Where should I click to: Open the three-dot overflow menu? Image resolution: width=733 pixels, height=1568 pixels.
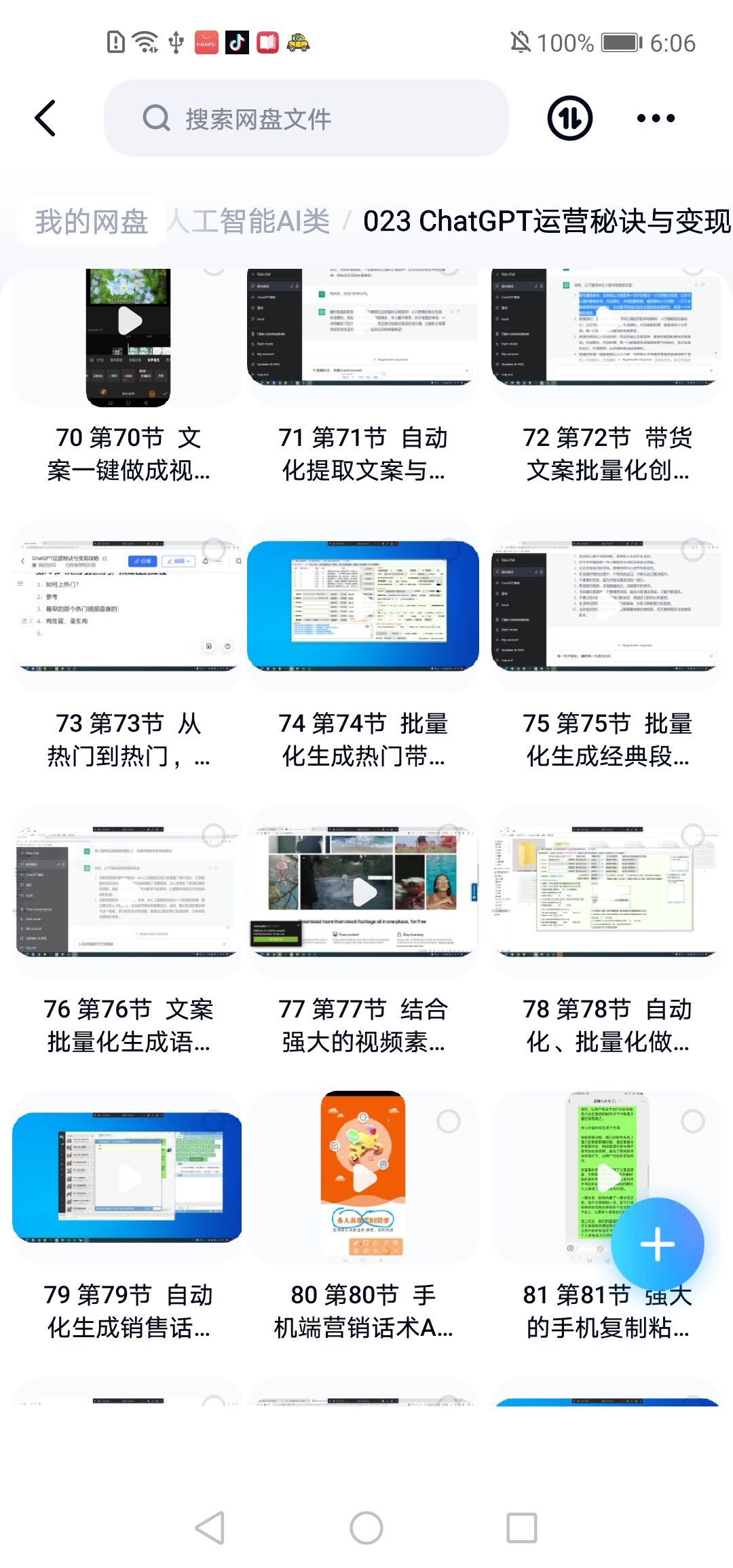tap(656, 119)
